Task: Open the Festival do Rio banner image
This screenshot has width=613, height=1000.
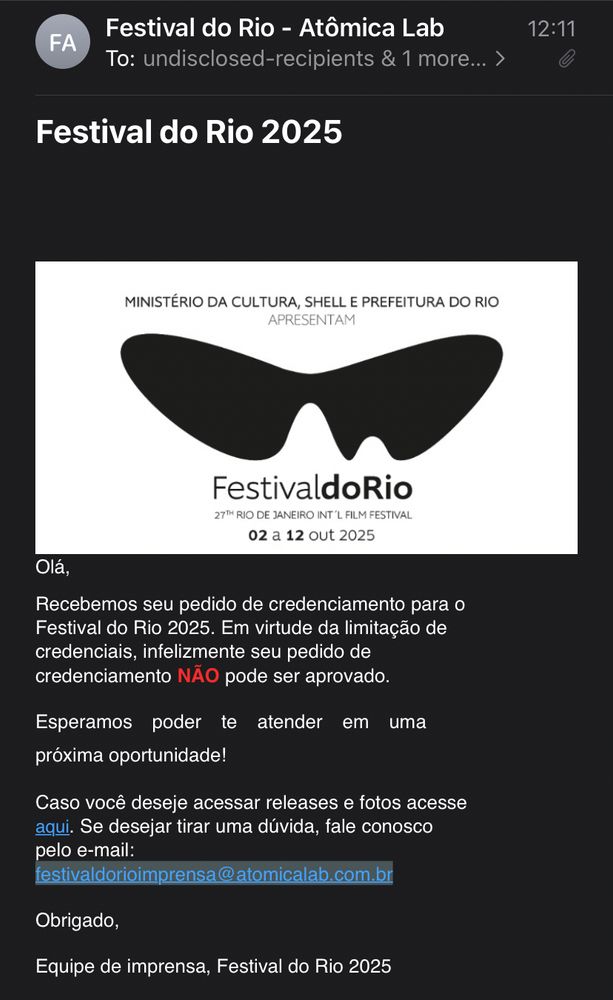Action: (306, 407)
